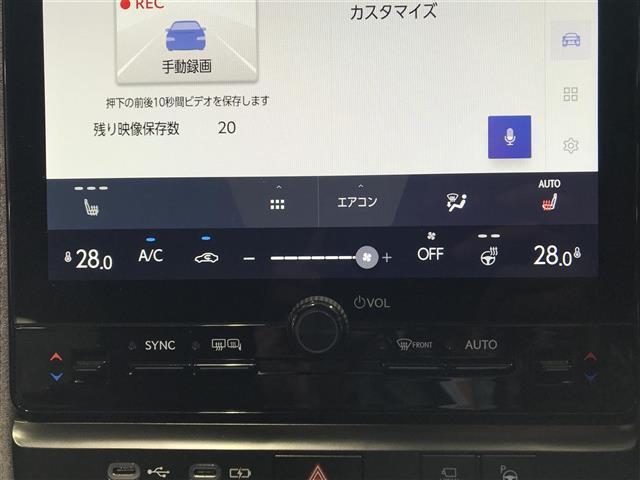Change the airflow direction mode

click(x=456, y=202)
